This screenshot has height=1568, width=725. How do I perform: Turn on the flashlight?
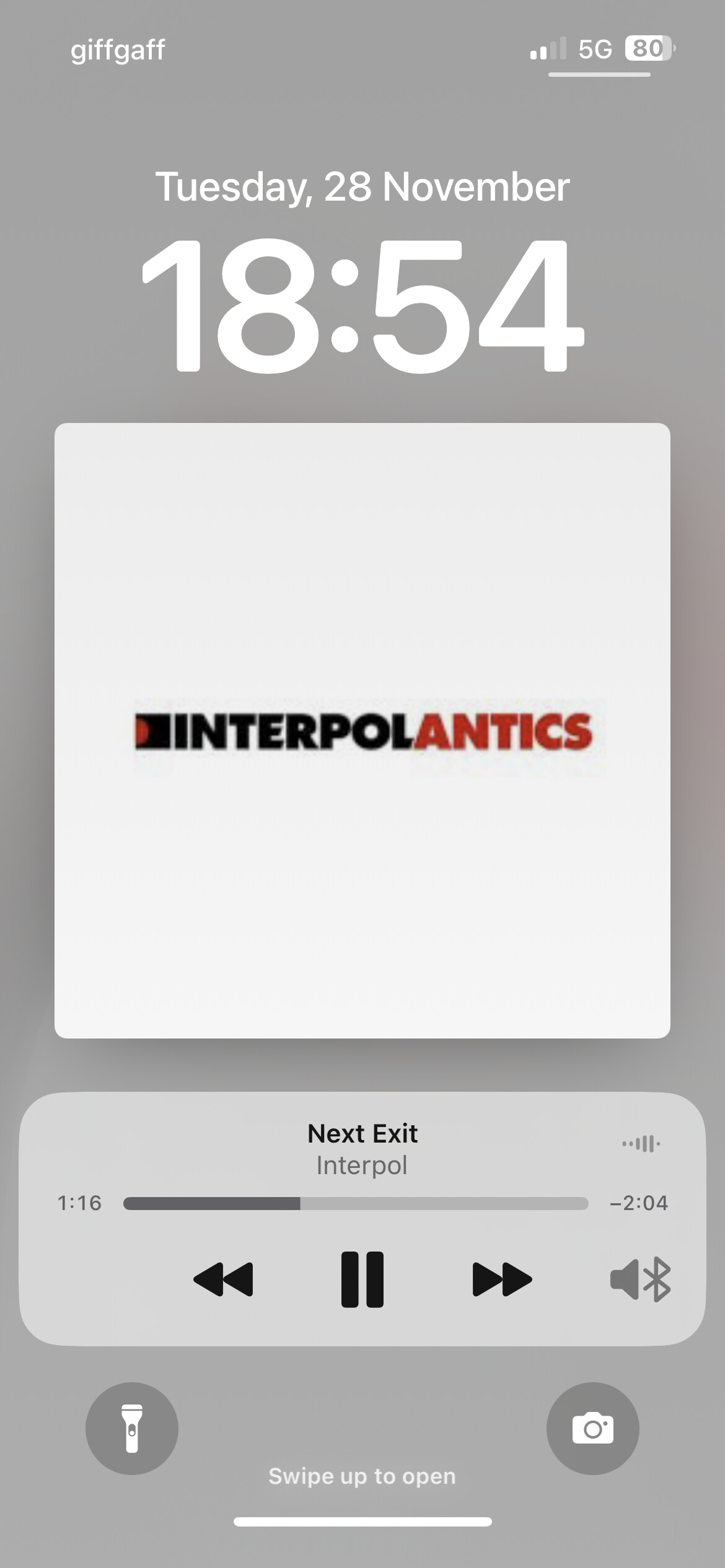[x=132, y=1429]
